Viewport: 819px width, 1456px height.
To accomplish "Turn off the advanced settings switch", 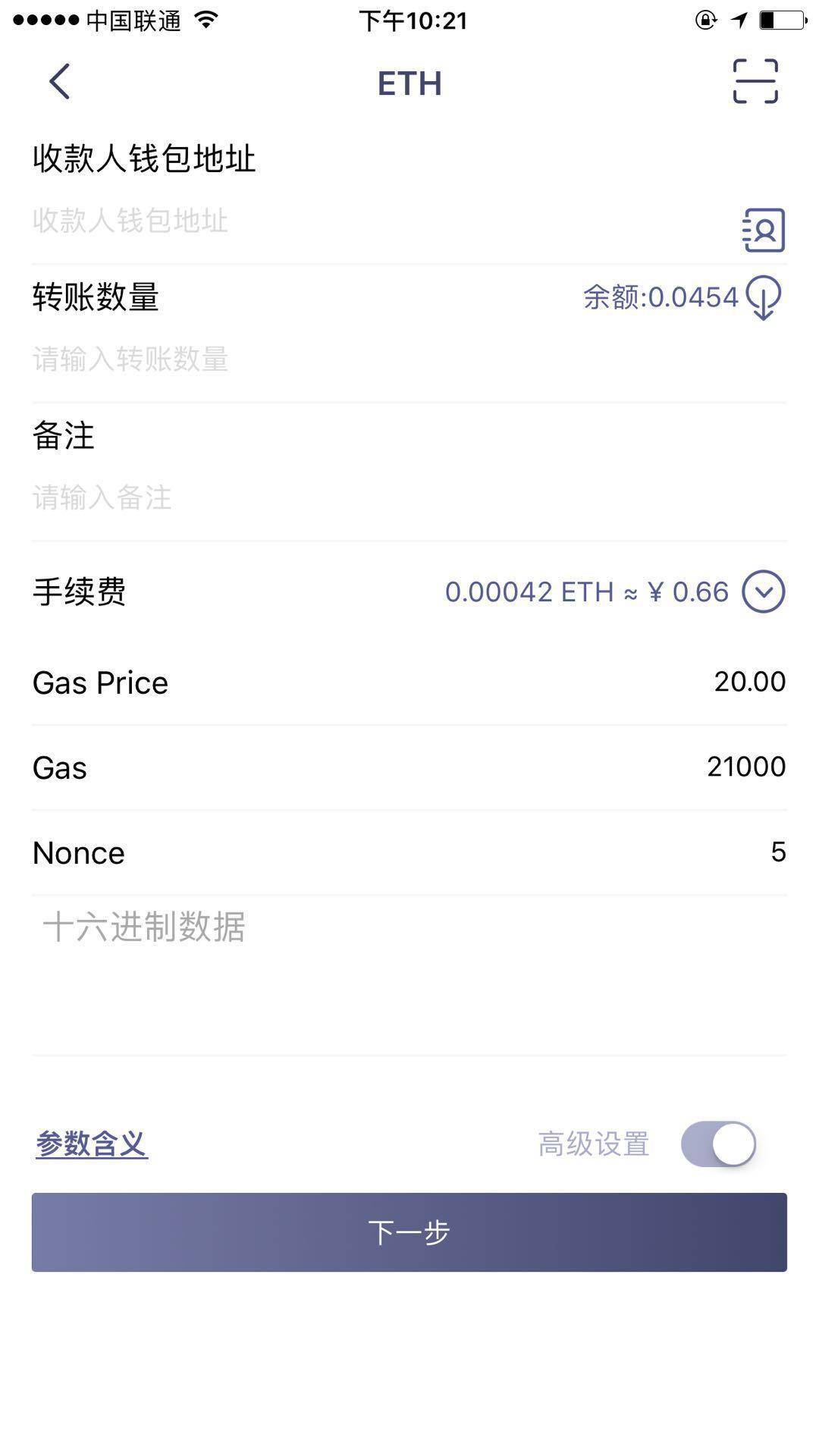I will (x=718, y=1144).
